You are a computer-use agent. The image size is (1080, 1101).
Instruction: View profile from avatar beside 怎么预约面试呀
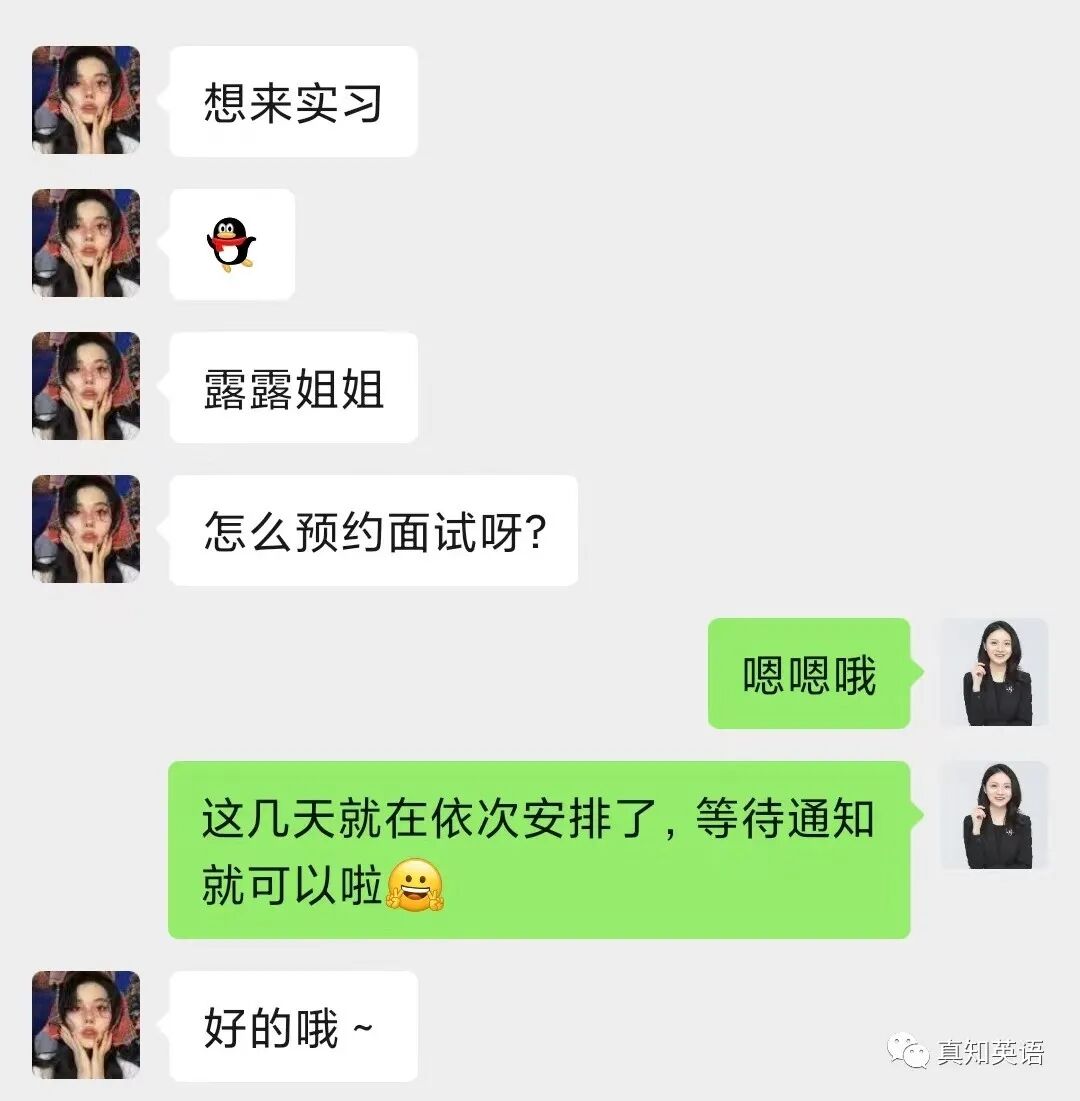[86, 529]
